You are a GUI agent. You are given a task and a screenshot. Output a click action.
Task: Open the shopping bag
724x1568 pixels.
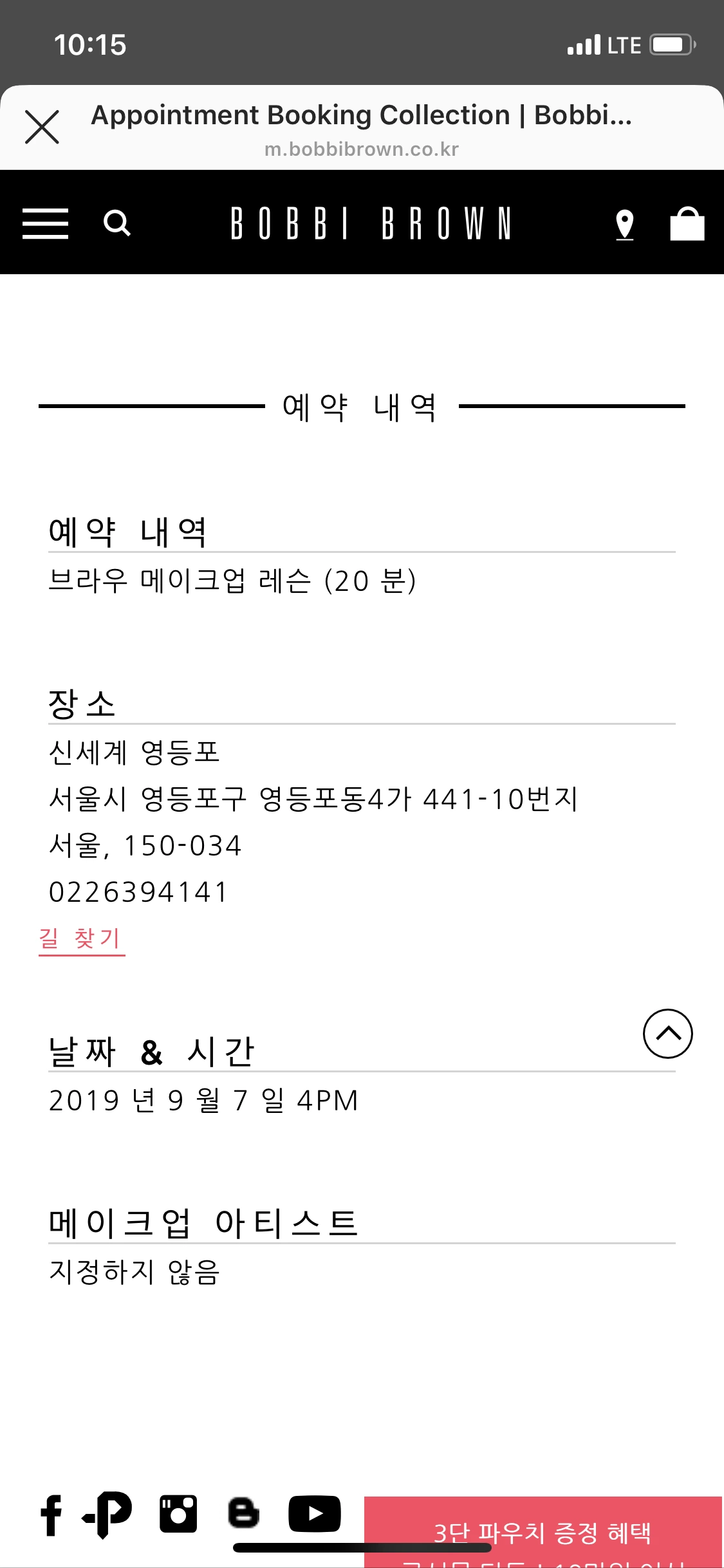click(687, 224)
